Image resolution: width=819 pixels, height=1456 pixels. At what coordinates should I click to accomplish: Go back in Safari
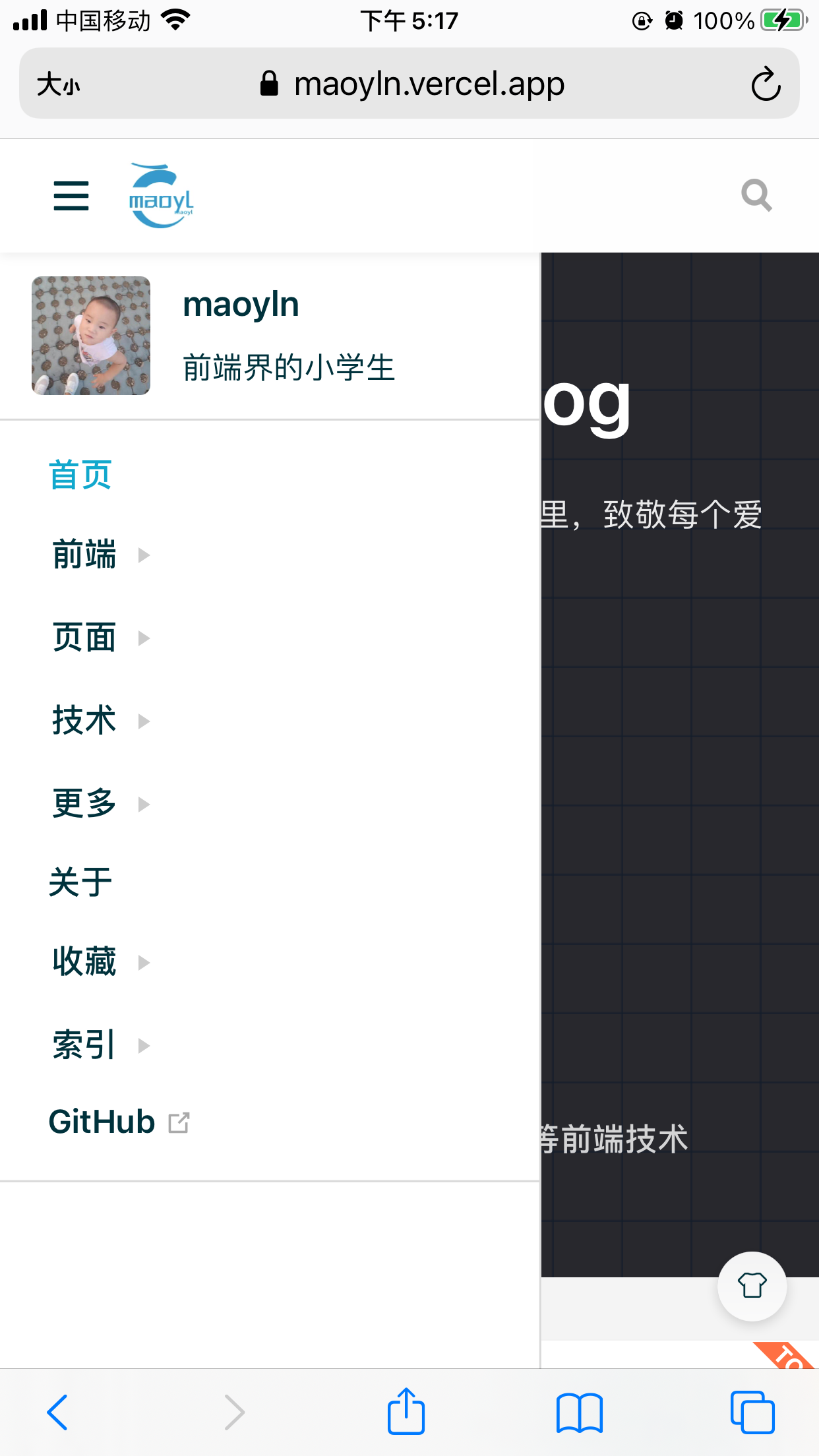pos(58,1412)
